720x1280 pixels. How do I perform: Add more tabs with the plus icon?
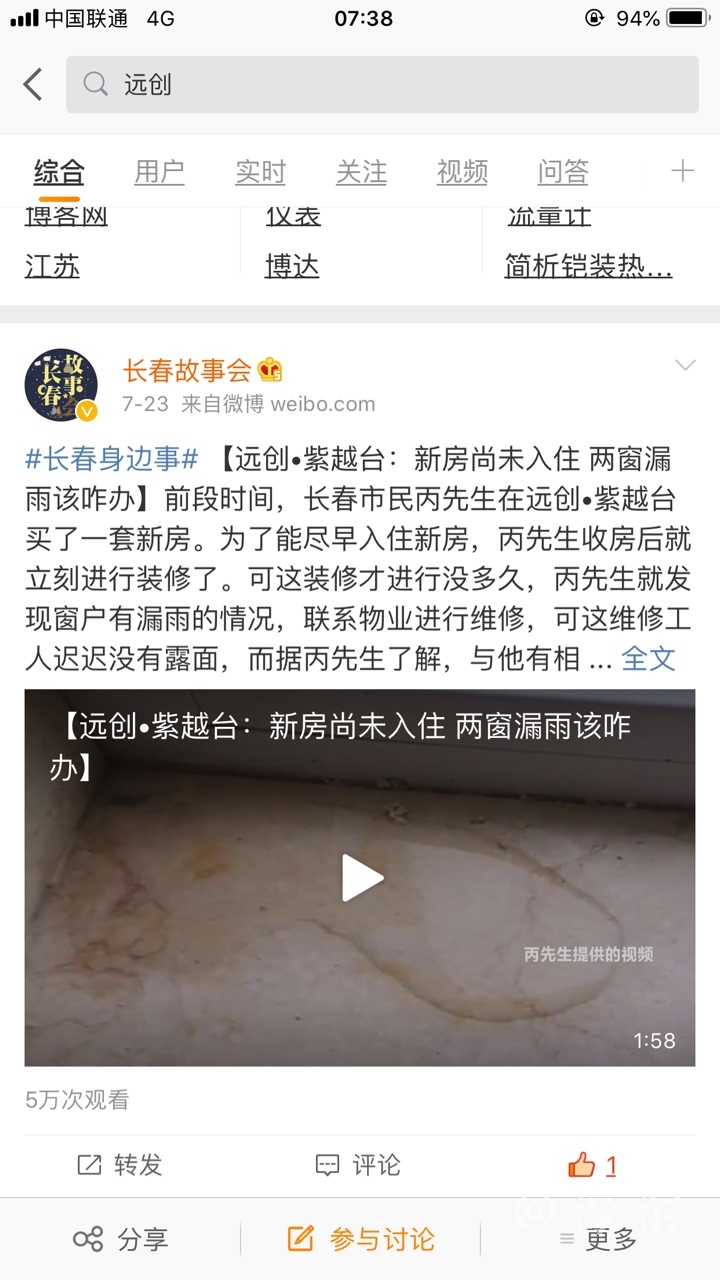pyautogui.click(x=682, y=171)
